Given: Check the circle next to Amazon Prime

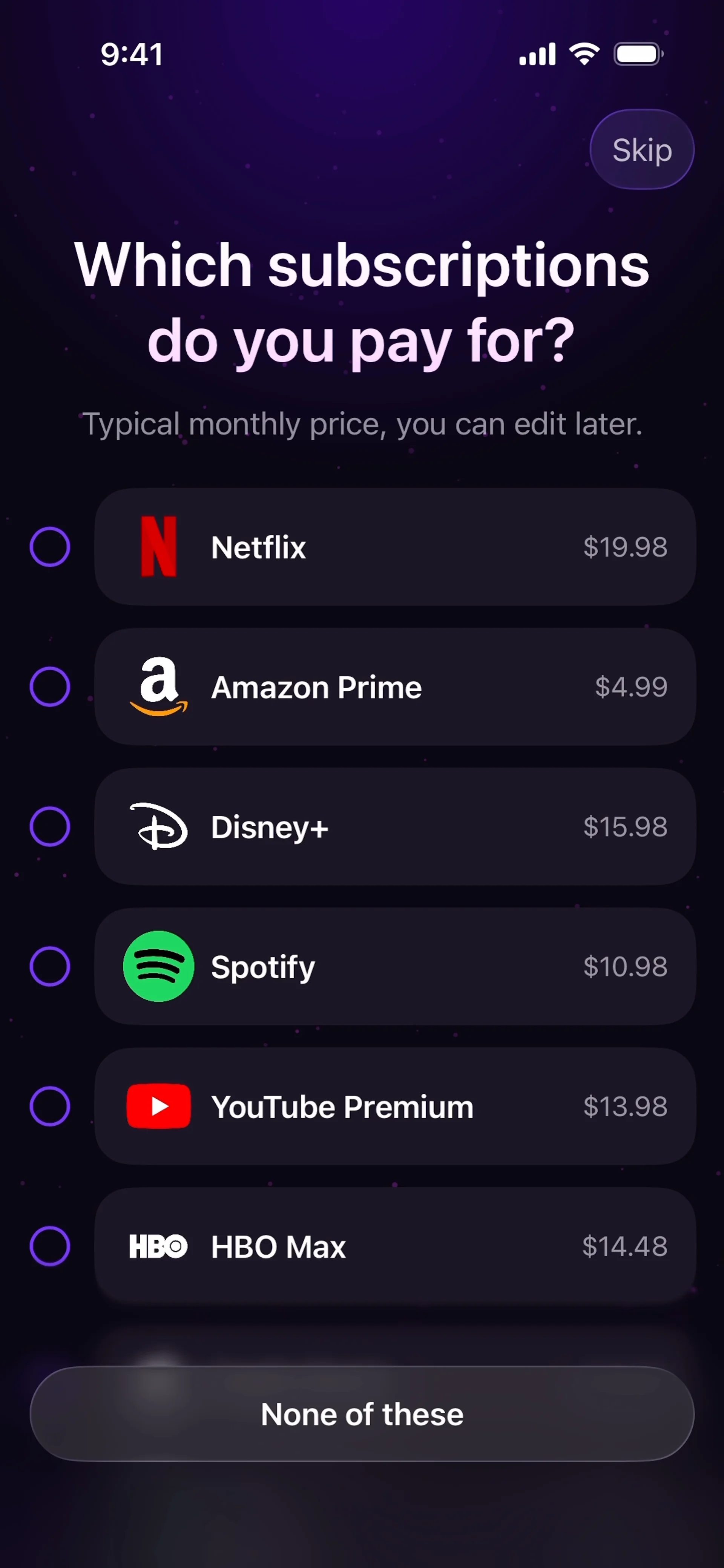Looking at the screenshot, I should point(50,687).
